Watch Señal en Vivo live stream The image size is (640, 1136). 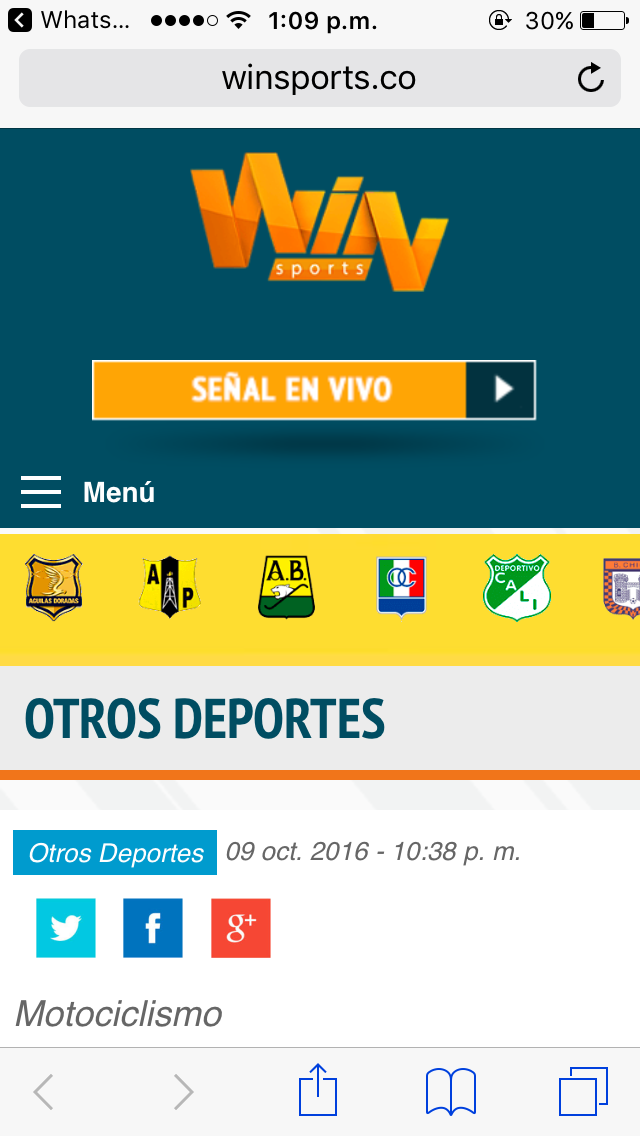click(x=314, y=390)
